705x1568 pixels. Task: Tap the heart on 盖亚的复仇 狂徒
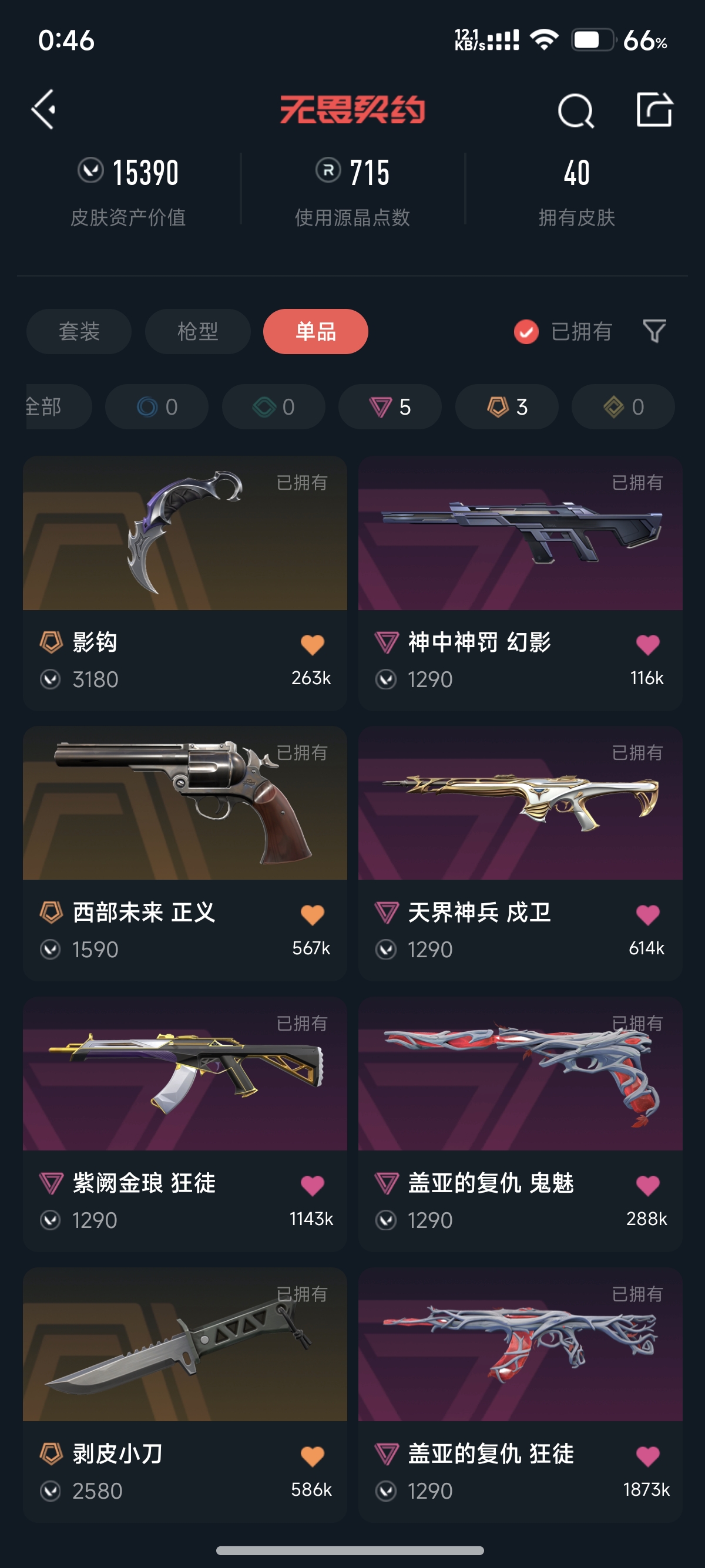tap(648, 1456)
